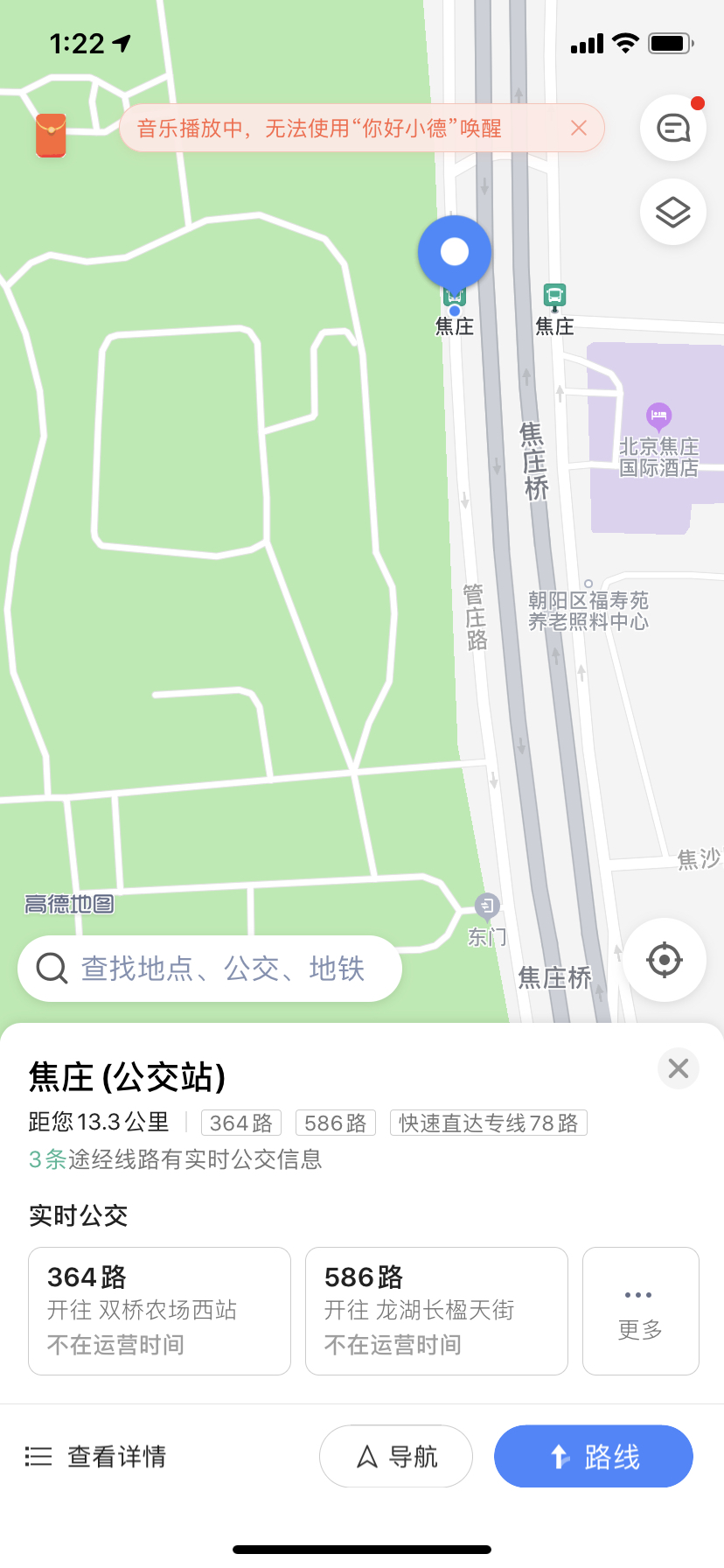This screenshot has height=1568, width=724.
Task: Dismiss the music playback warning banner
Action: 578,129
